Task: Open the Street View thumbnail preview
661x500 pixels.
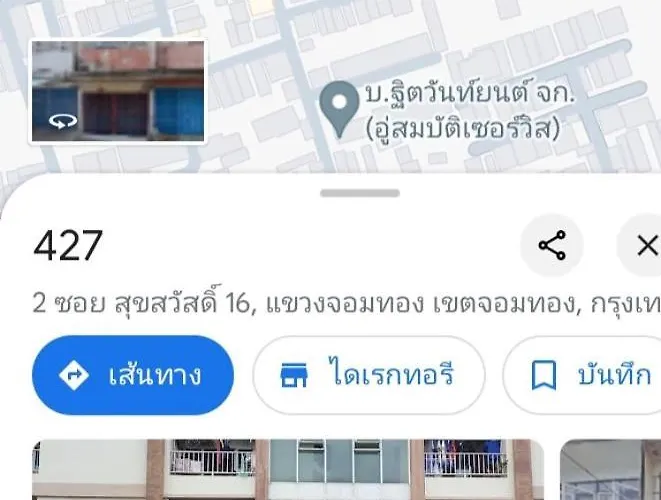Action: click(118, 92)
